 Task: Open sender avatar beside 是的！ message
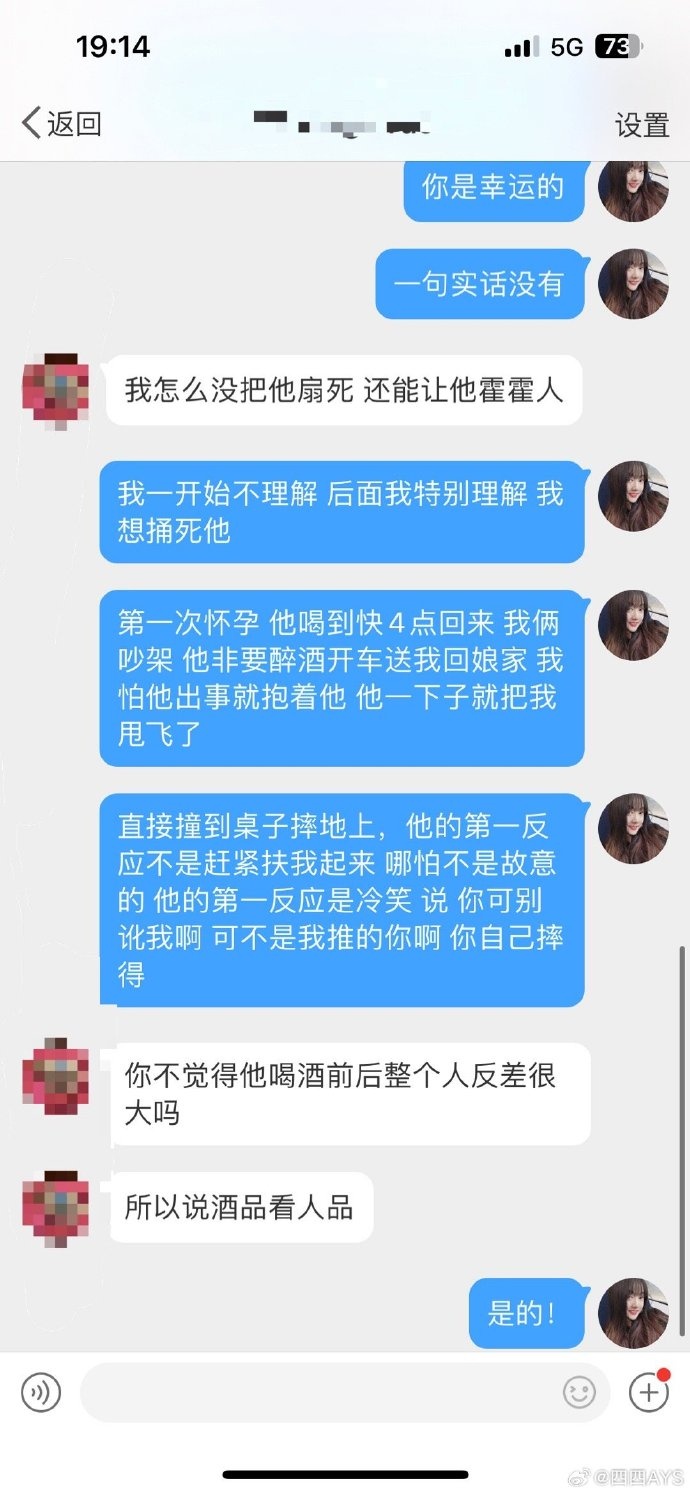pos(632,1312)
